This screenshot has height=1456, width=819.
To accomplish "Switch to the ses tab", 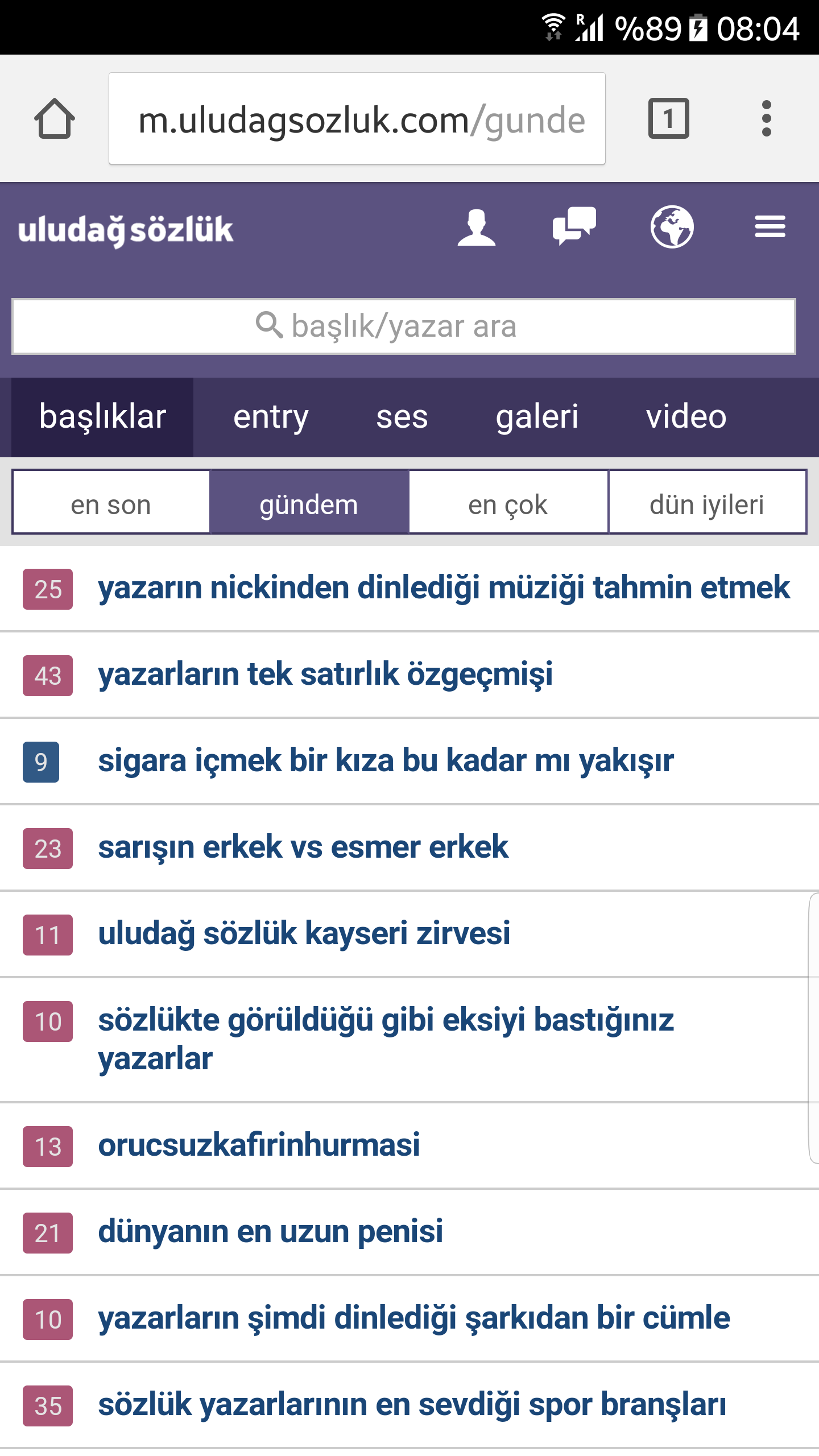I will coord(402,417).
